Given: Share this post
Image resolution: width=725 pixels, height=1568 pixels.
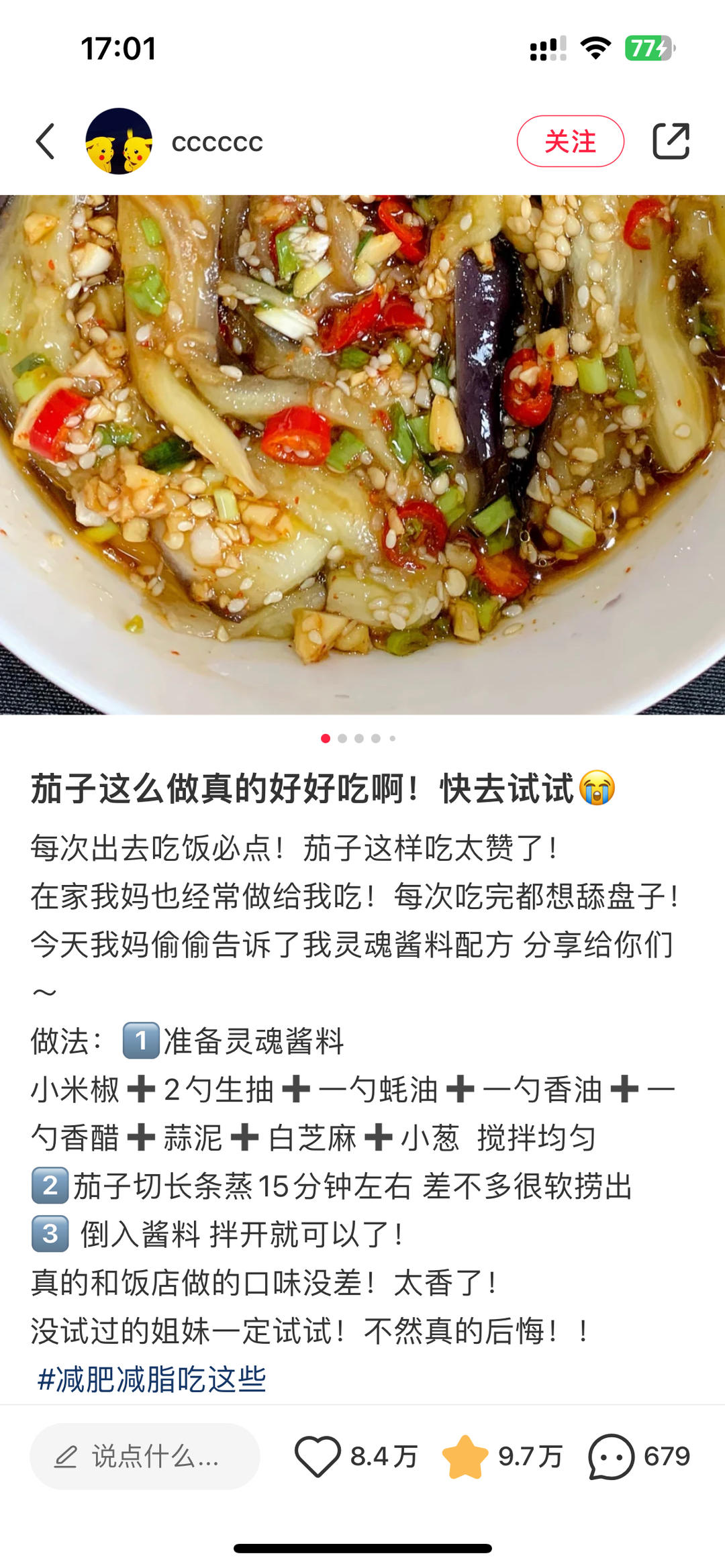Looking at the screenshot, I should pyautogui.click(x=671, y=142).
